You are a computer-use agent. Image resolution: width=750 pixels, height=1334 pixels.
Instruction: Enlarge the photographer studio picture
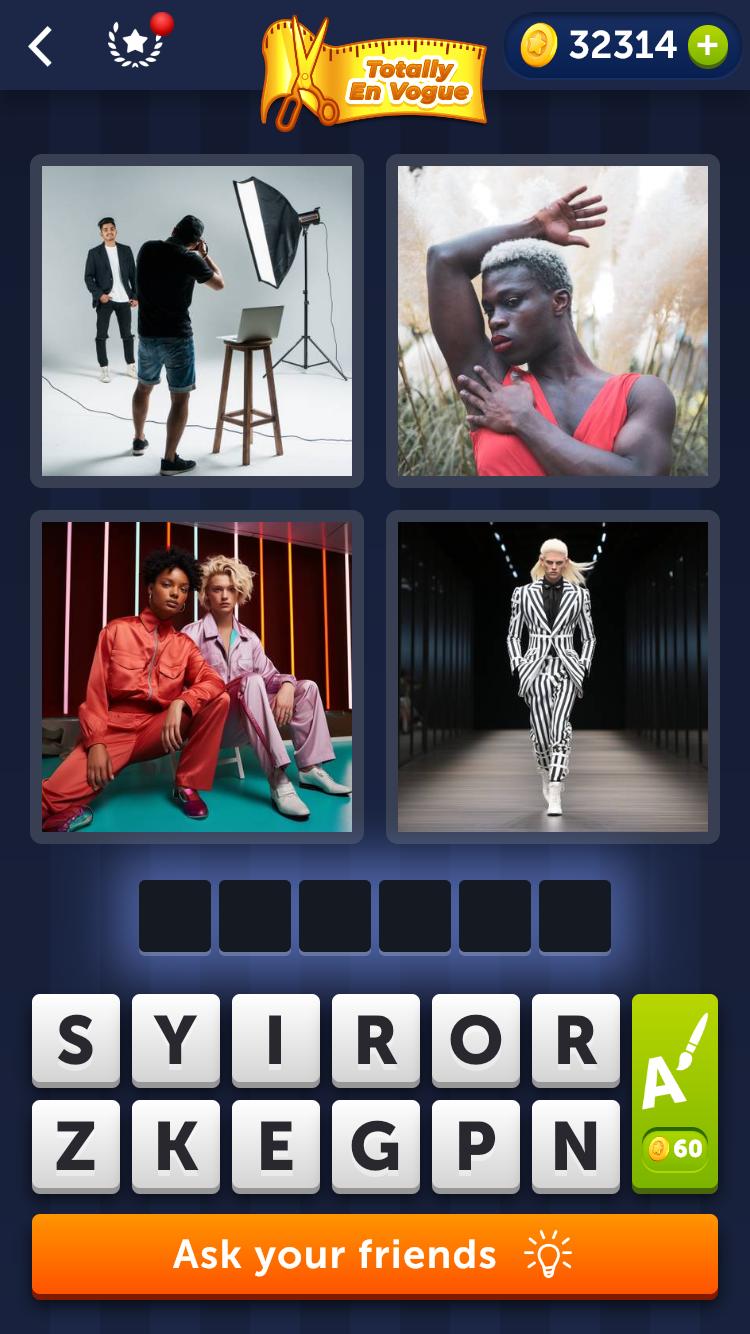(x=197, y=321)
